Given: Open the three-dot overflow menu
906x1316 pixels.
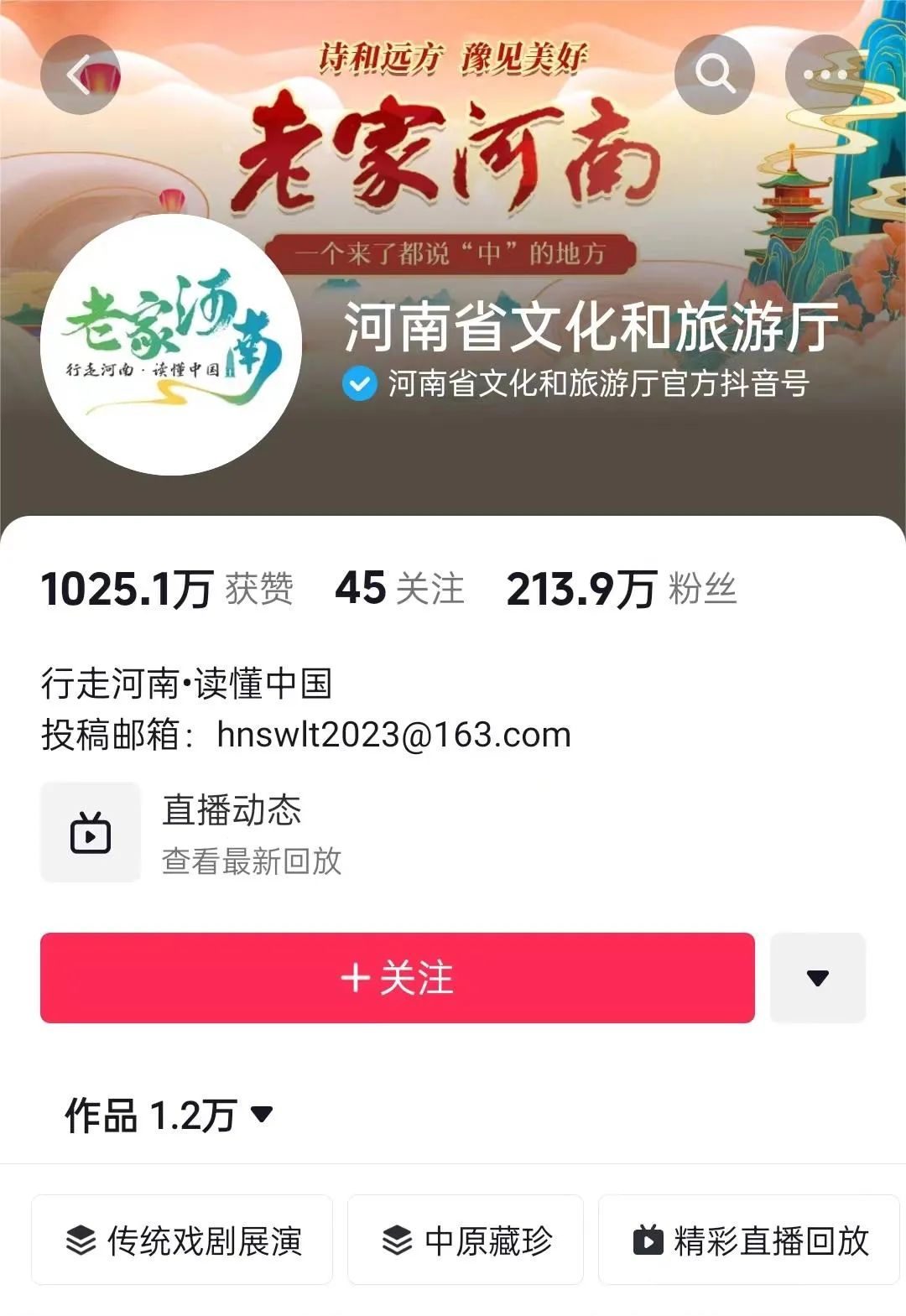Looking at the screenshot, I should coord(825,75).
